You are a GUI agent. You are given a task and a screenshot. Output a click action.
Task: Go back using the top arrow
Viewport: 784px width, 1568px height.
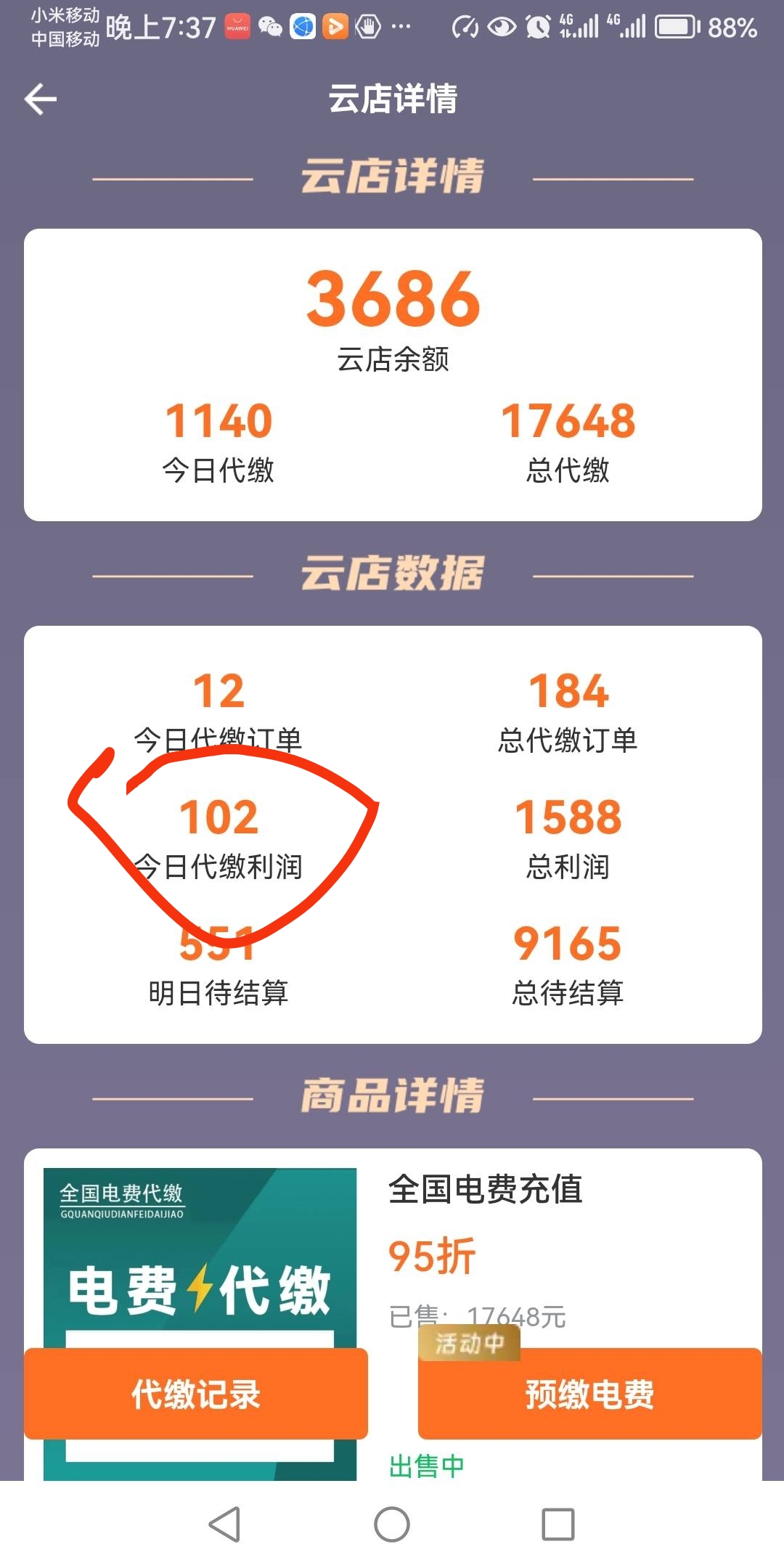tap(41, 99)
